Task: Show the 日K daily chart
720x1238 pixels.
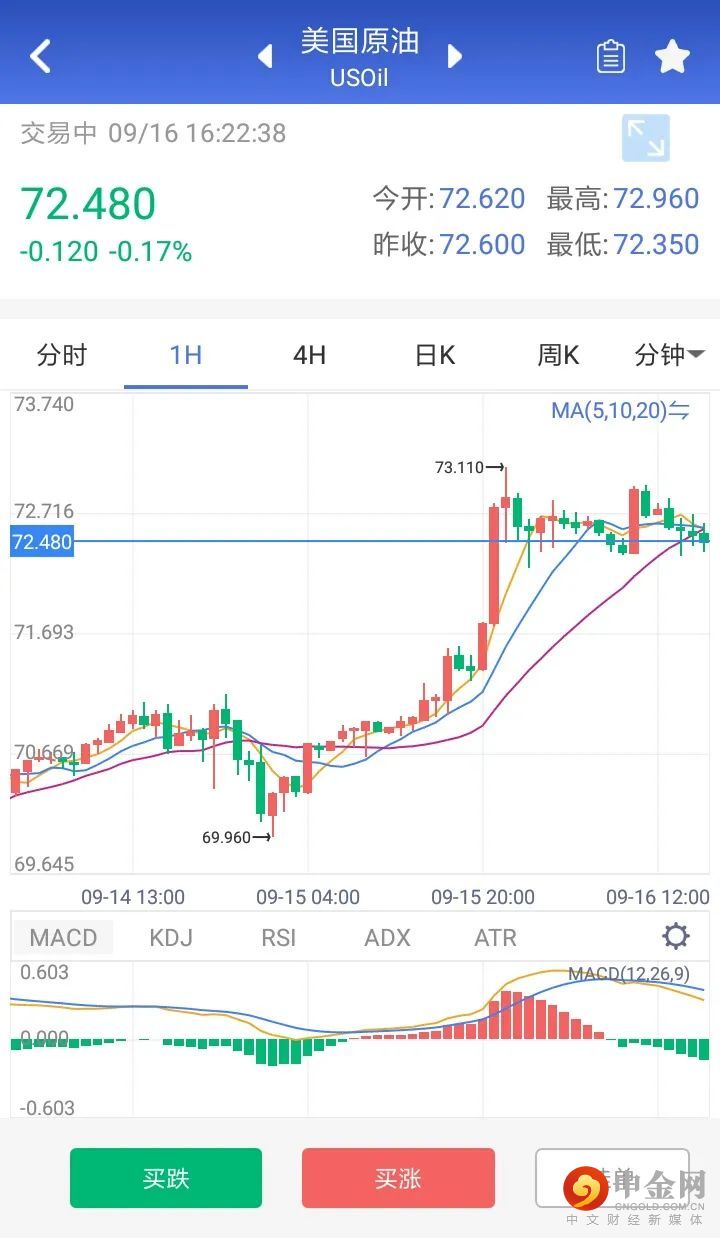Action: point(435,355)
